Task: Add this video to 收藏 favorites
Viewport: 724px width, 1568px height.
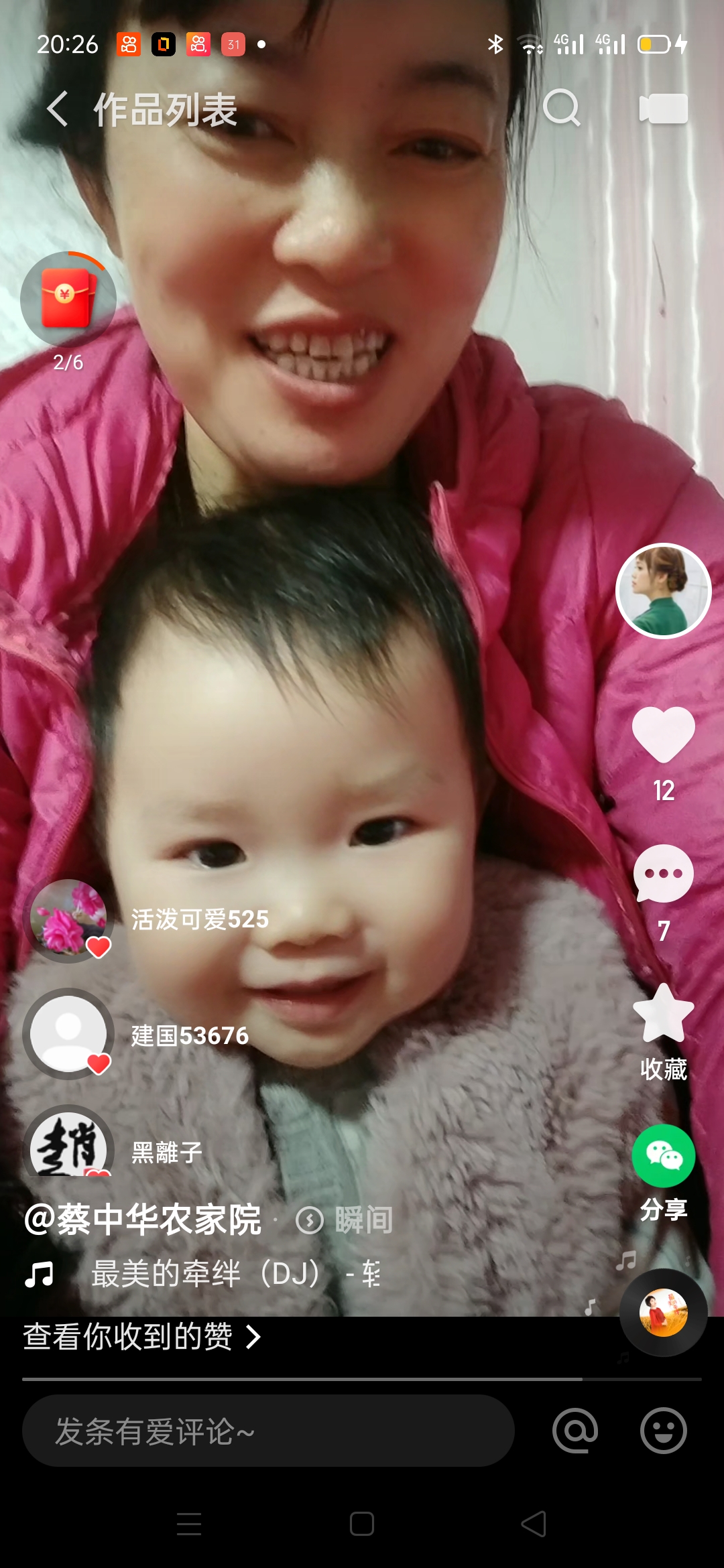Action: point(663,1014)
